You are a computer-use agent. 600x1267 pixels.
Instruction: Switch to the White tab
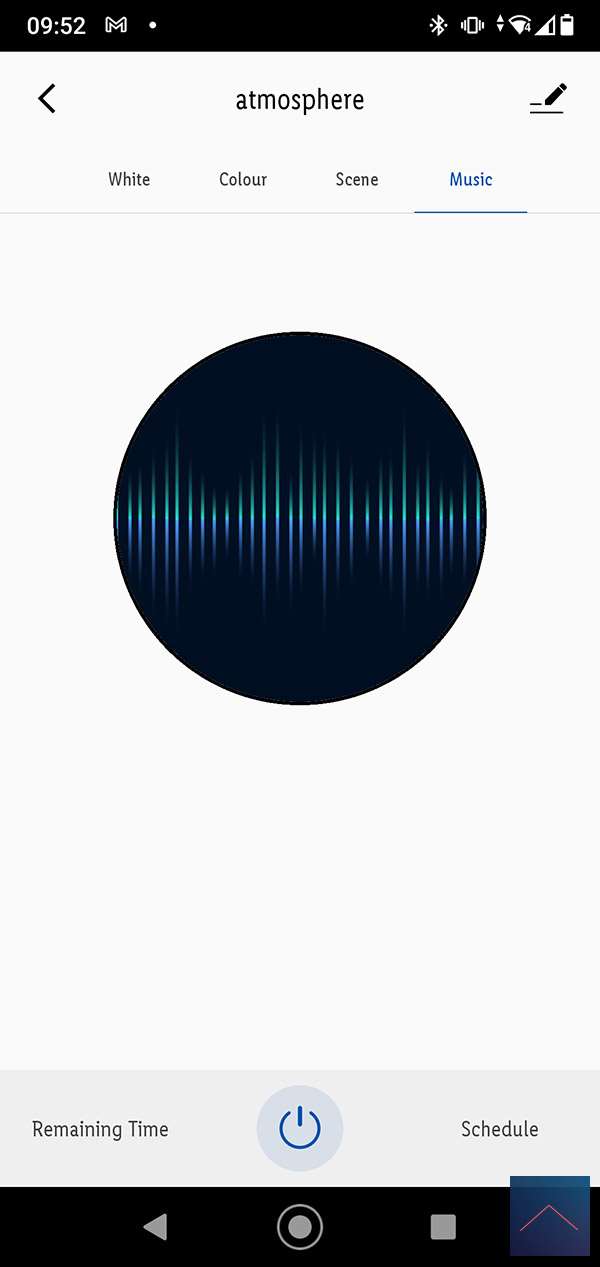click(129, 180)
